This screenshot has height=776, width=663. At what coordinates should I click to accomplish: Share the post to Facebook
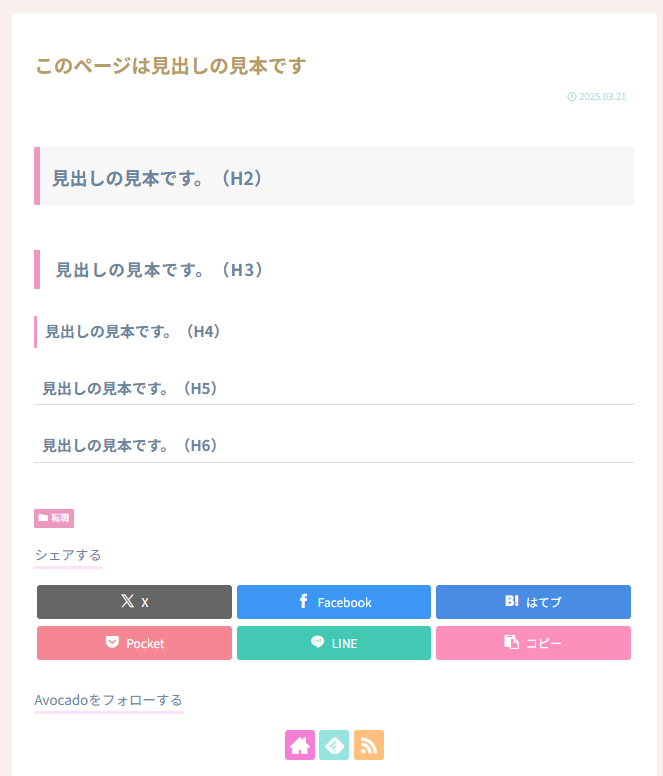(x=334, y=602)
